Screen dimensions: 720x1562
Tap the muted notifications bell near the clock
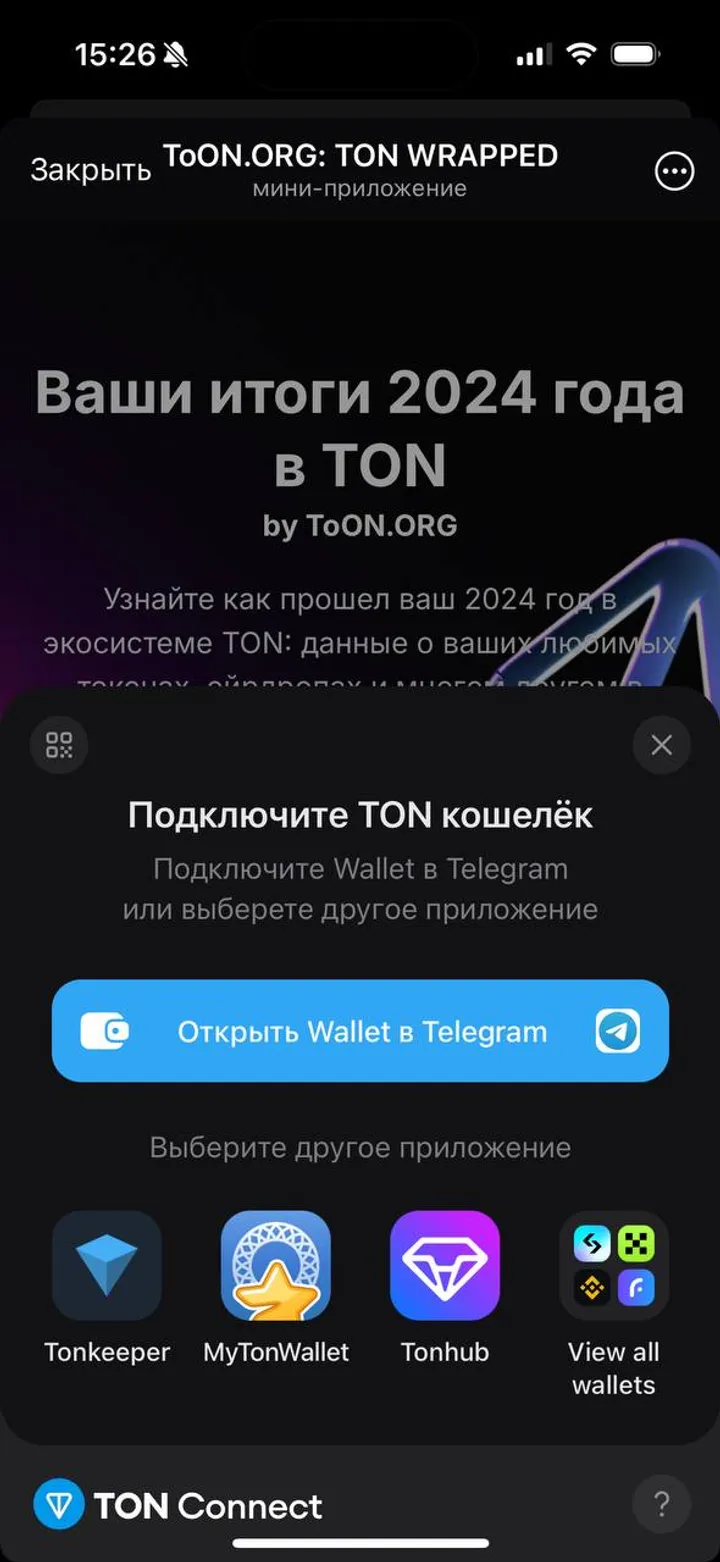coord(174,55)
